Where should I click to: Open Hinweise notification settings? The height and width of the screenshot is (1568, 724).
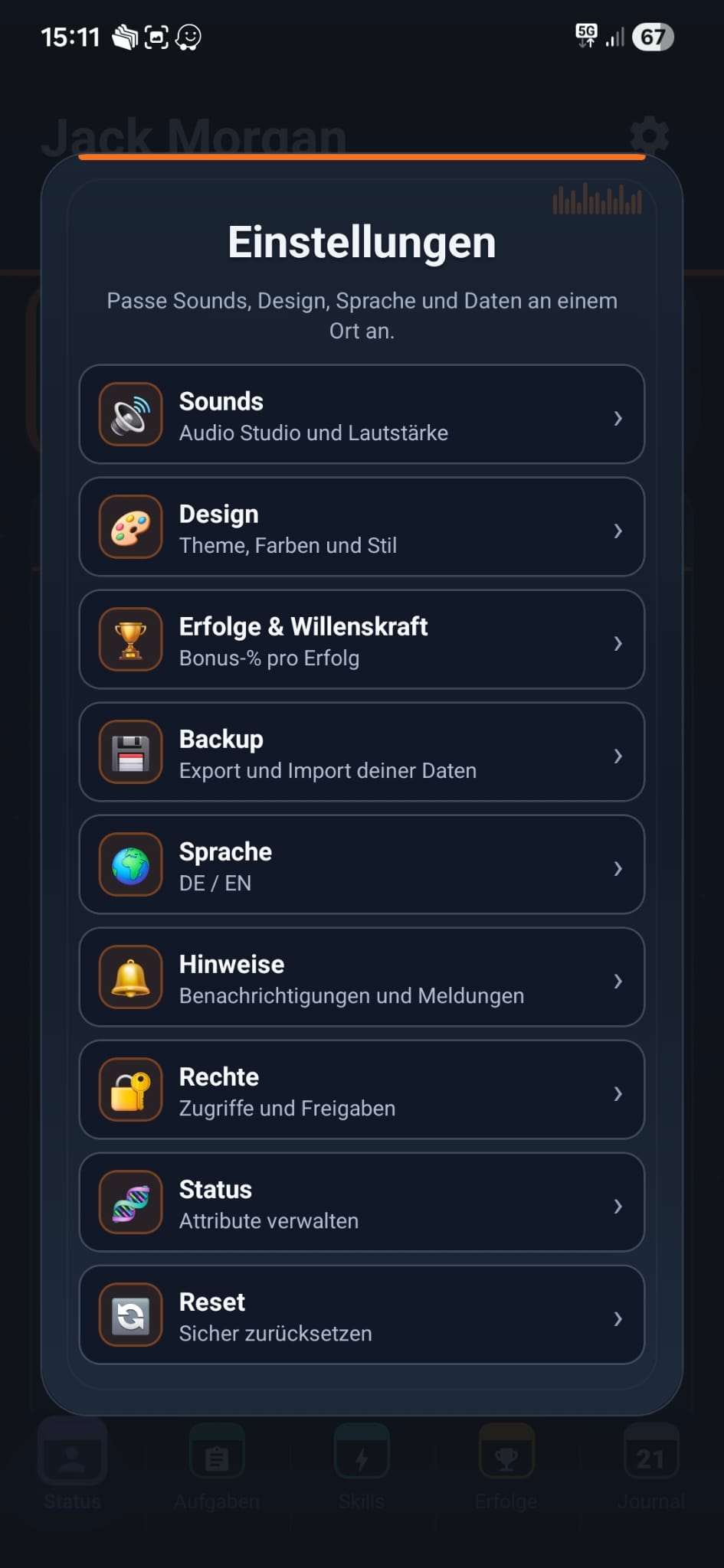point(362,977)
